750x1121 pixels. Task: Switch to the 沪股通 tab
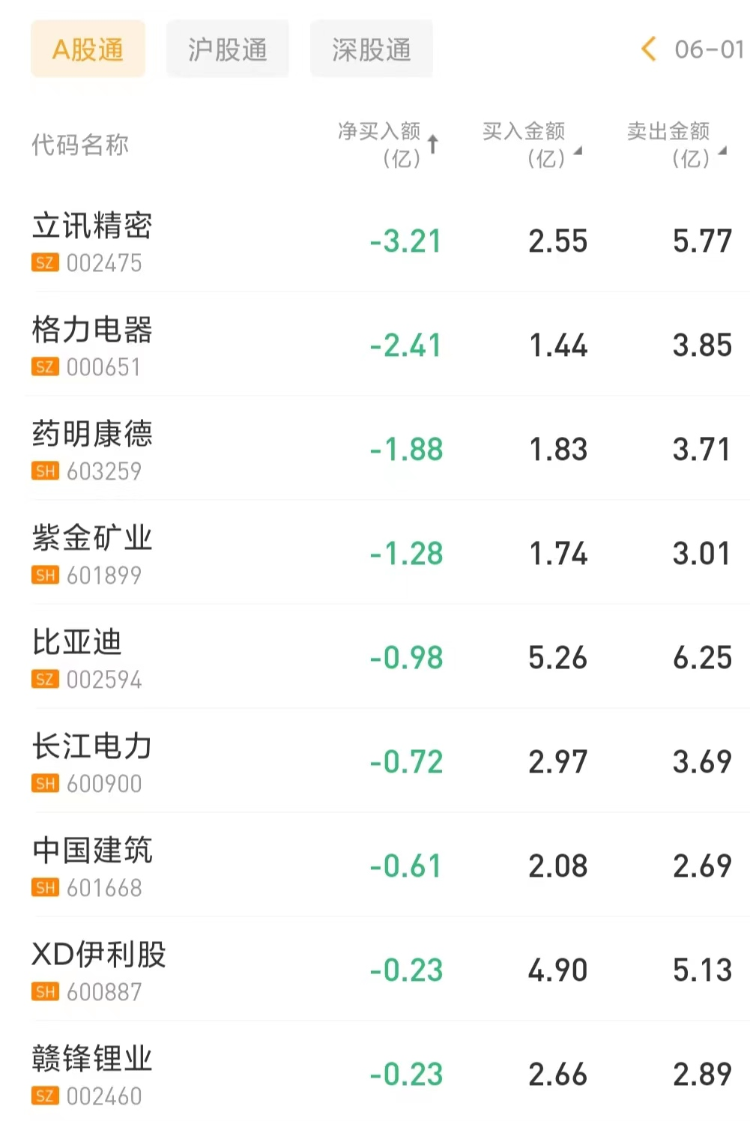(x=227, y=49)
